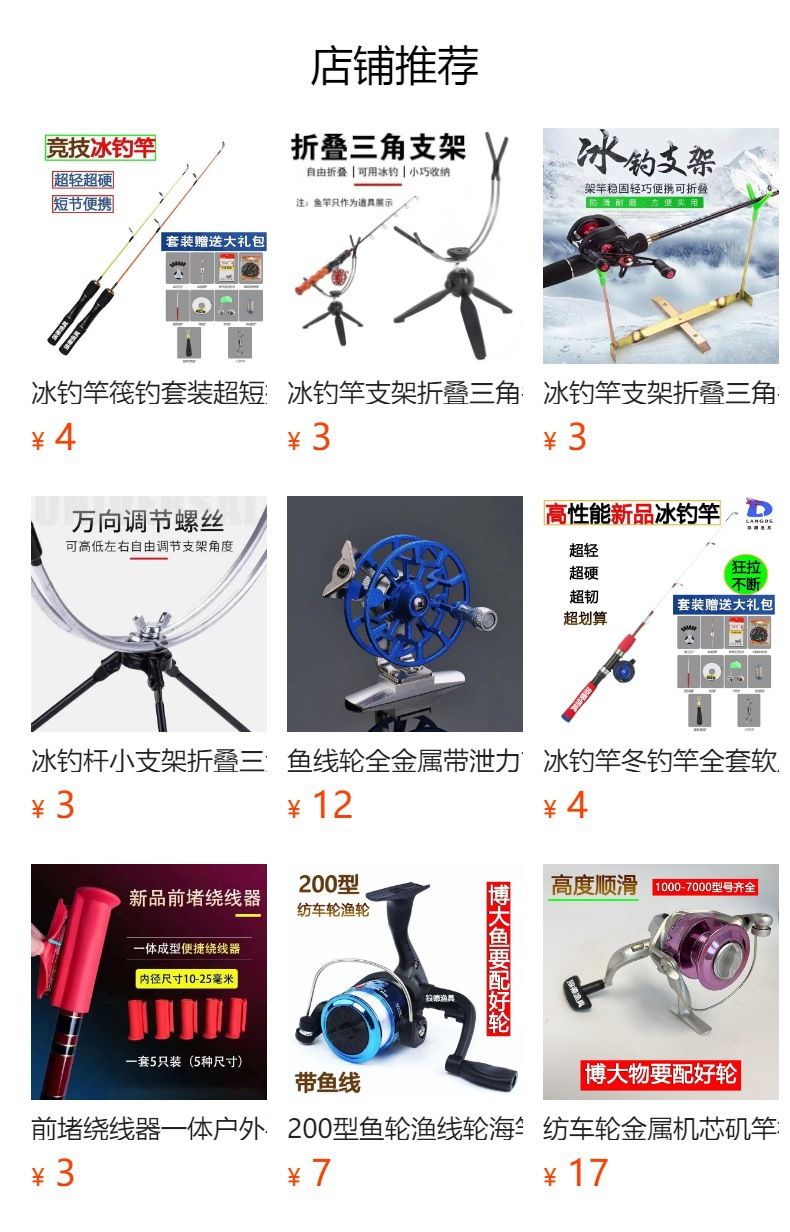790x1232 pixels.
Task: View the 鱼线轮全金属带泄力 blue reel
Action: point(405,614)
